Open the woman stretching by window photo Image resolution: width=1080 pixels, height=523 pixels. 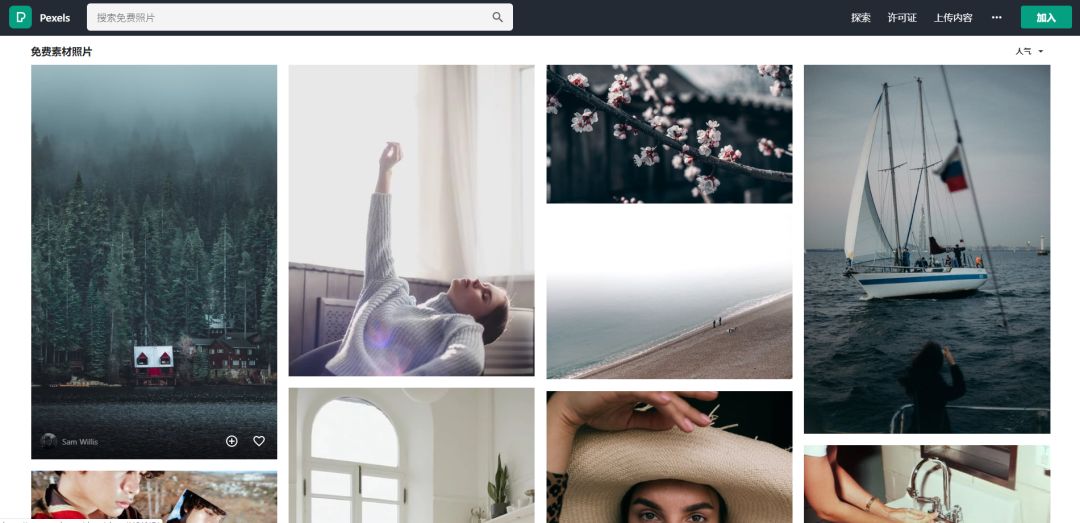pos(411,220)
